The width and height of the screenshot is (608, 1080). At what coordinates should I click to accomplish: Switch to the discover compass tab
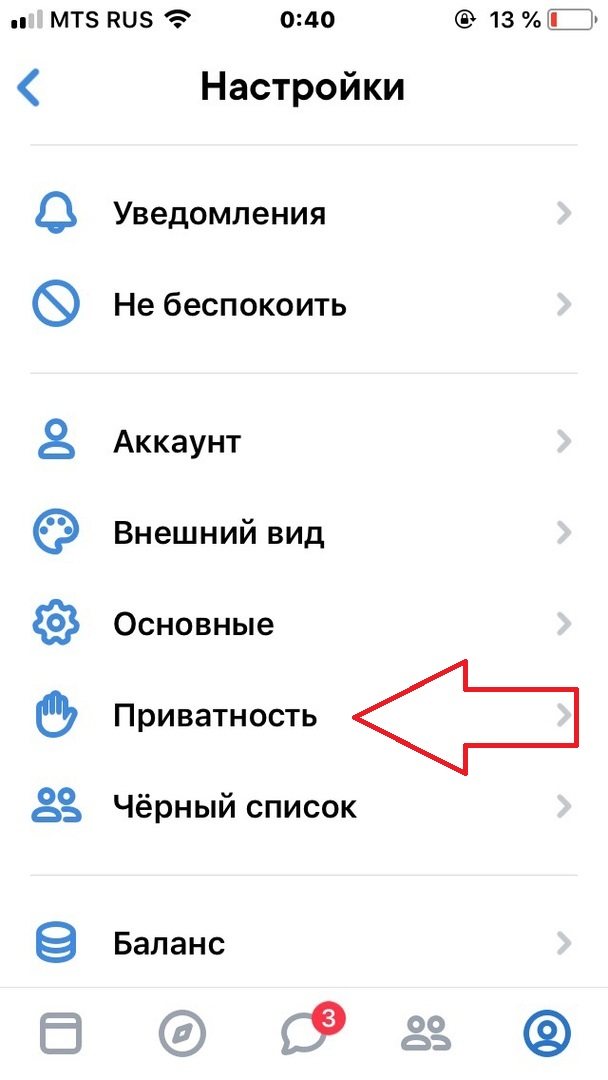[182, 1032]
